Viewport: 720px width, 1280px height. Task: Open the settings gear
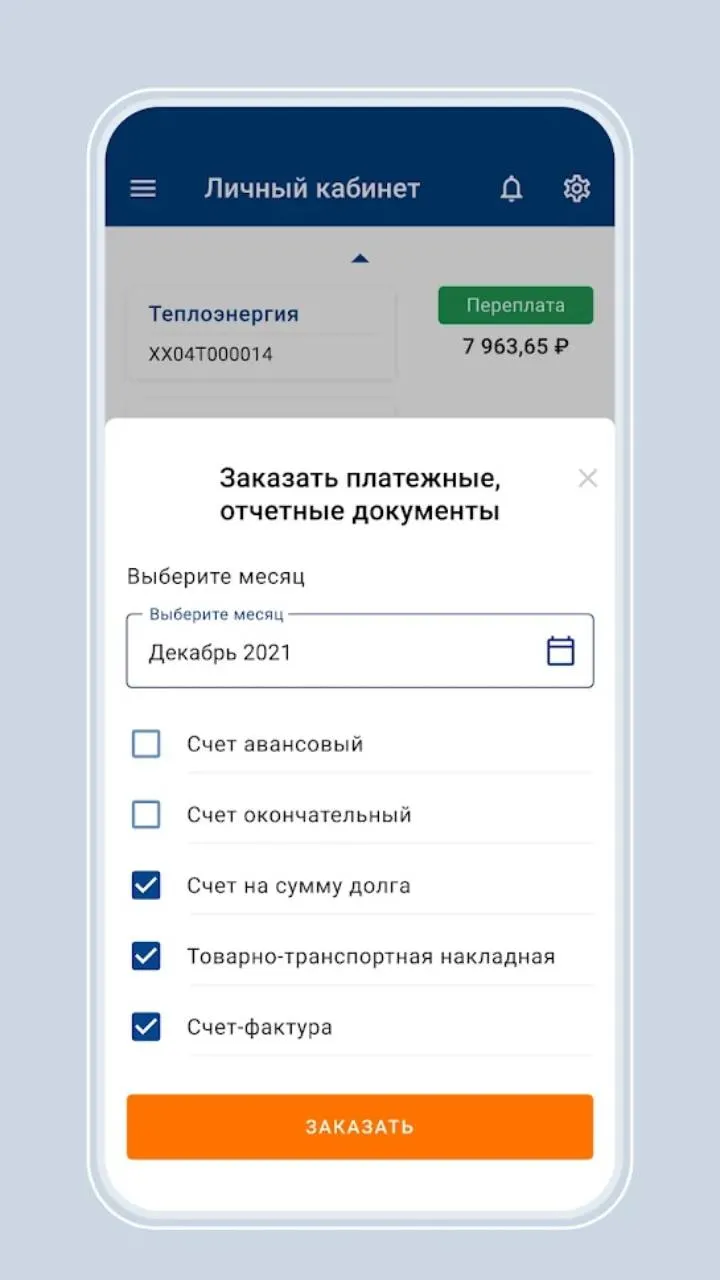click(577, 188)
